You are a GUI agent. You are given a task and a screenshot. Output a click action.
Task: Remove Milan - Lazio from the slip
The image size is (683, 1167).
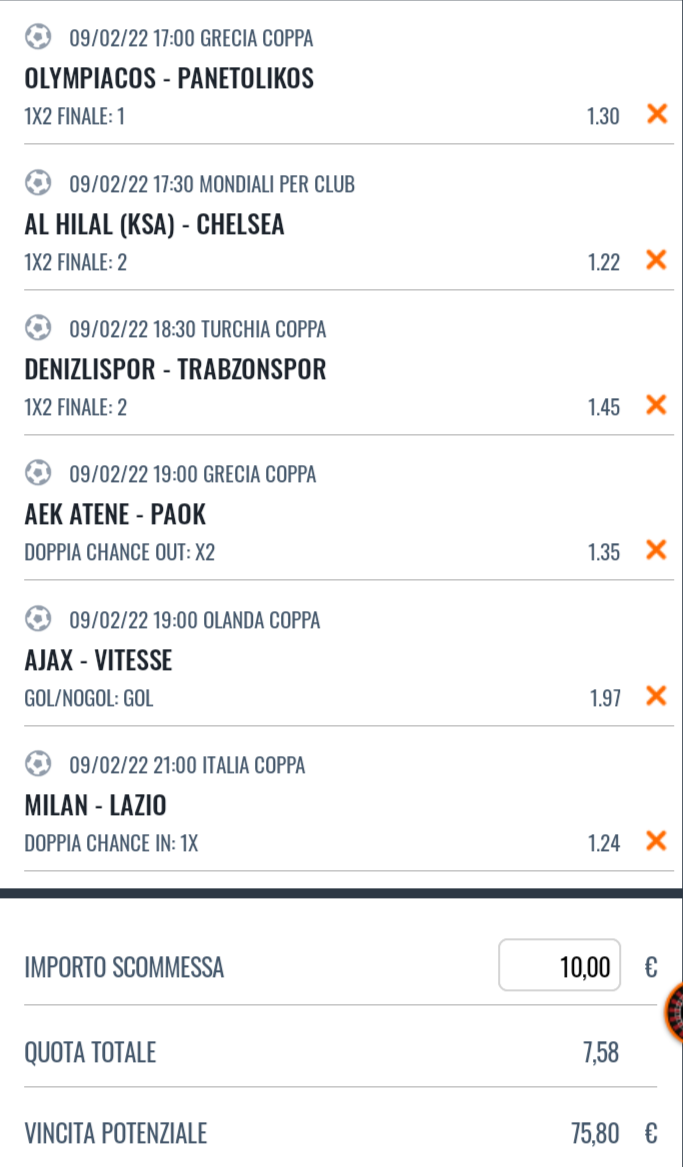coord(656,841)
